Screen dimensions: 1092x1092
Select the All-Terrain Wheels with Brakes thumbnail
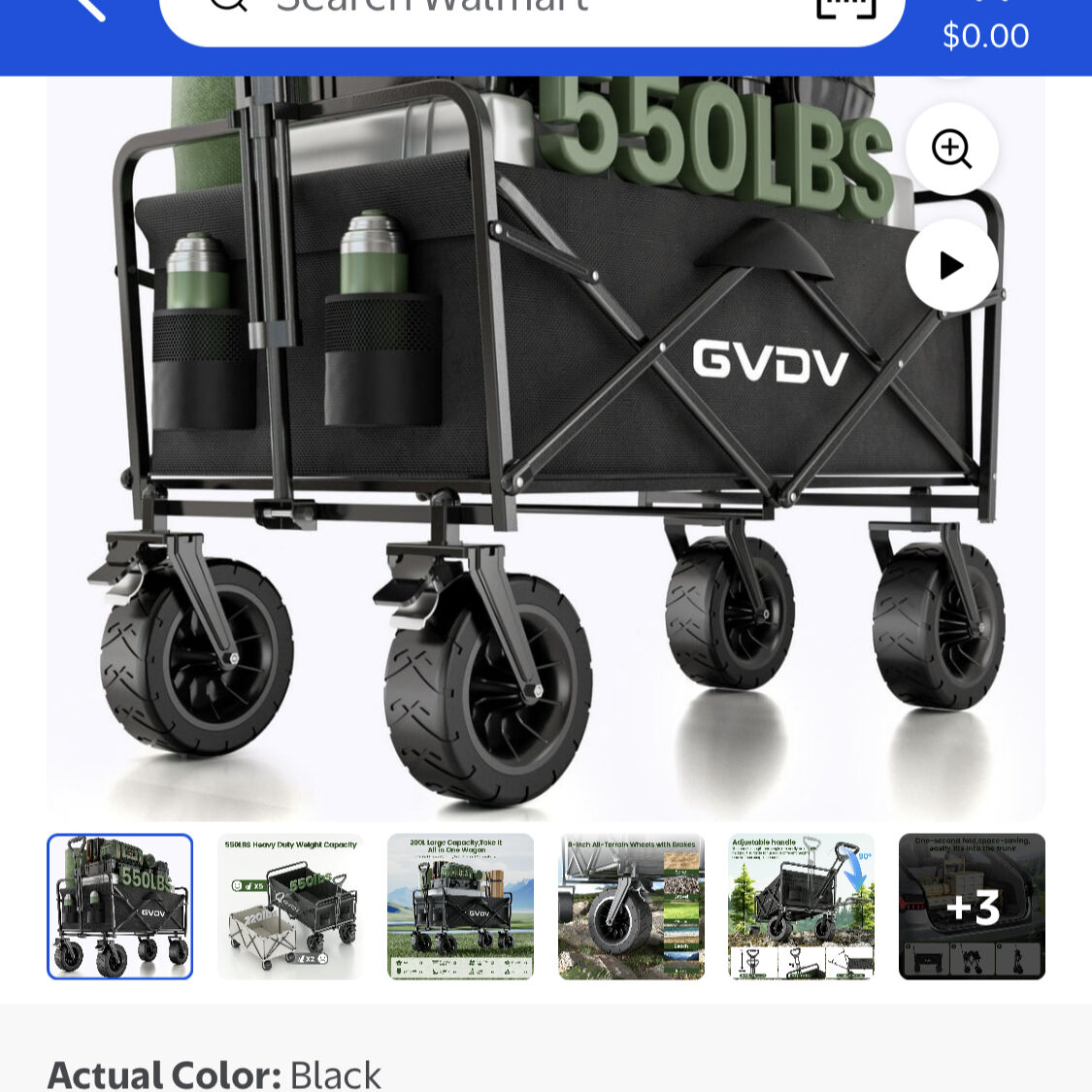631,907
